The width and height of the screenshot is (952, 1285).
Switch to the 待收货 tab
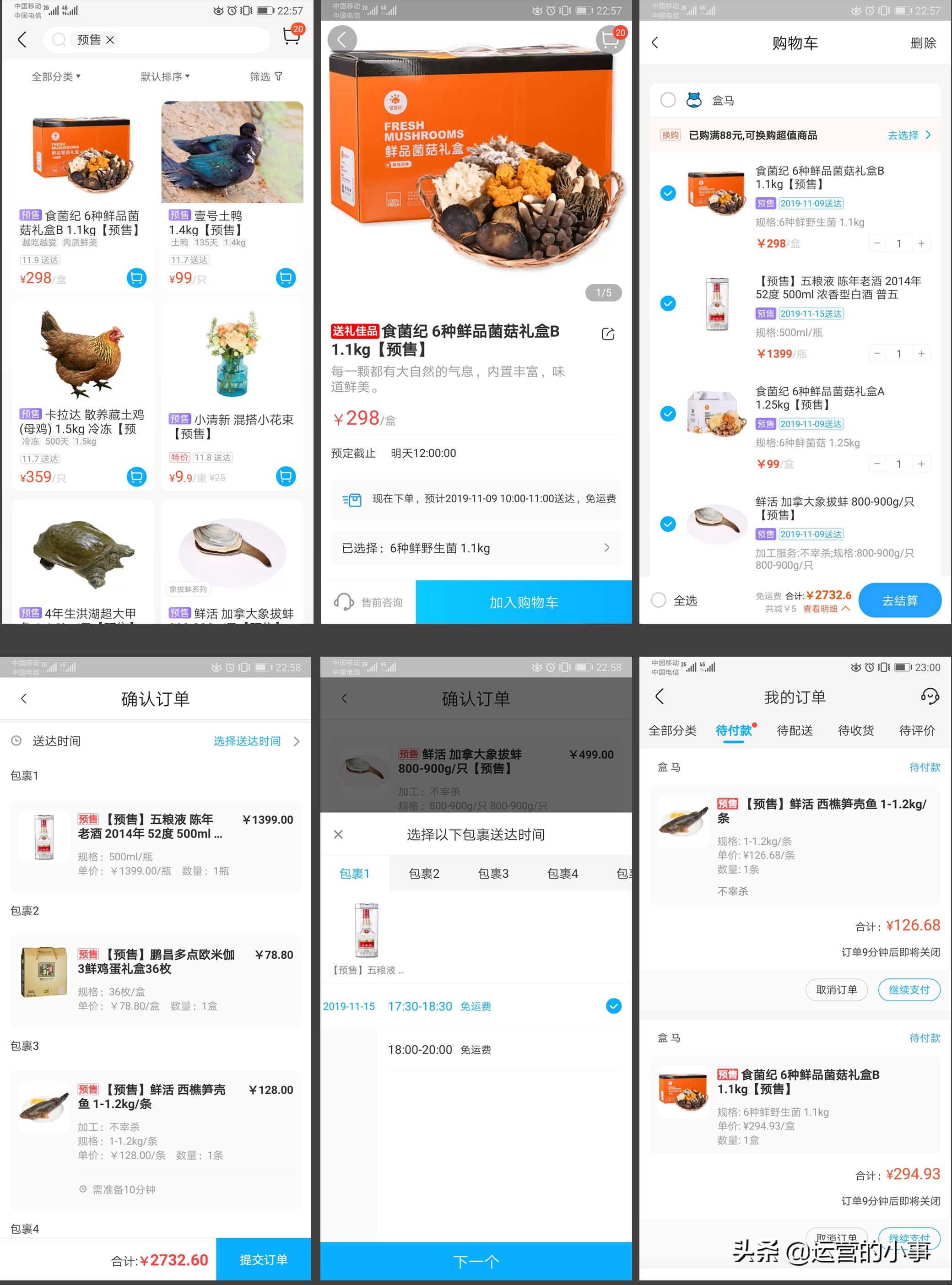pyautogui.click(x=856, y=730)
